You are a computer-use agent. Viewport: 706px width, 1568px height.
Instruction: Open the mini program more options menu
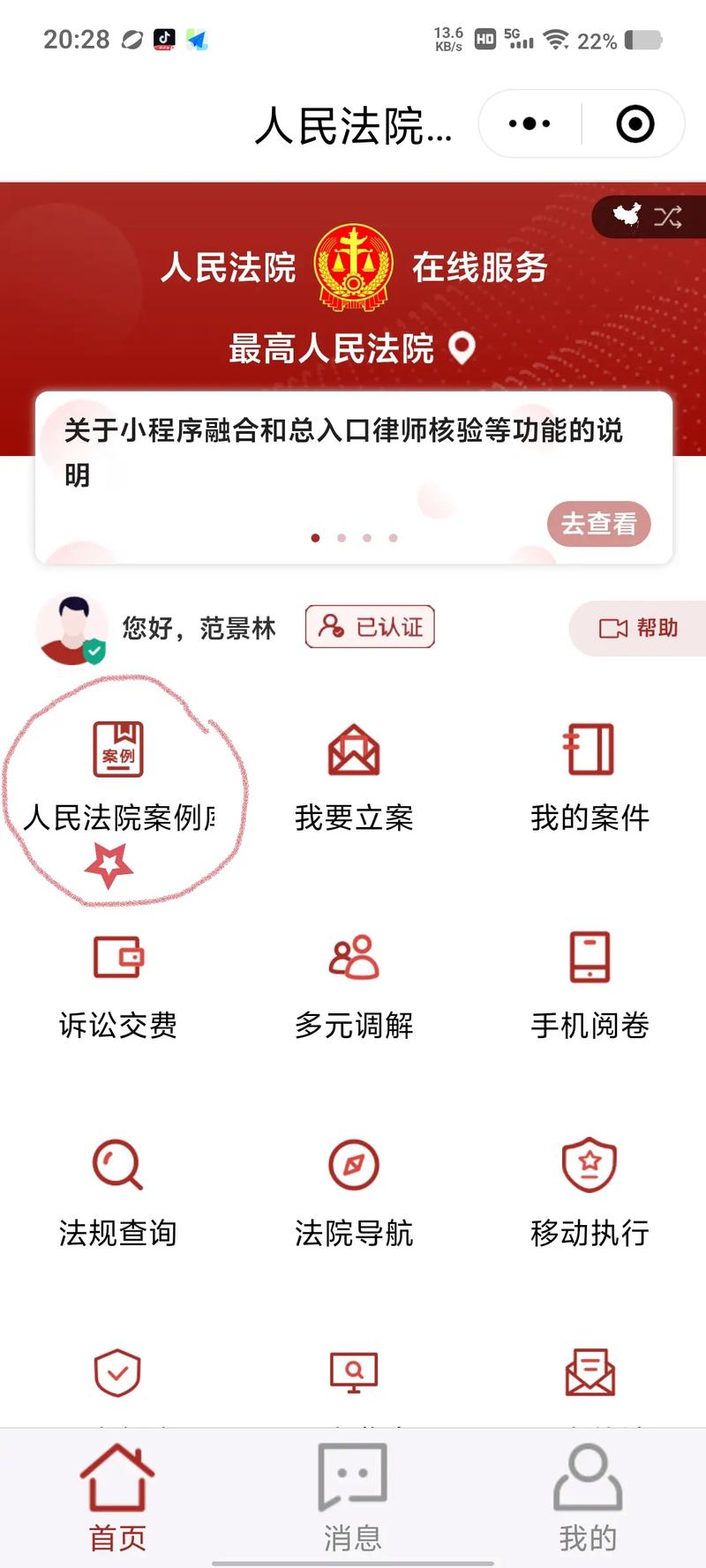(529, 124)
